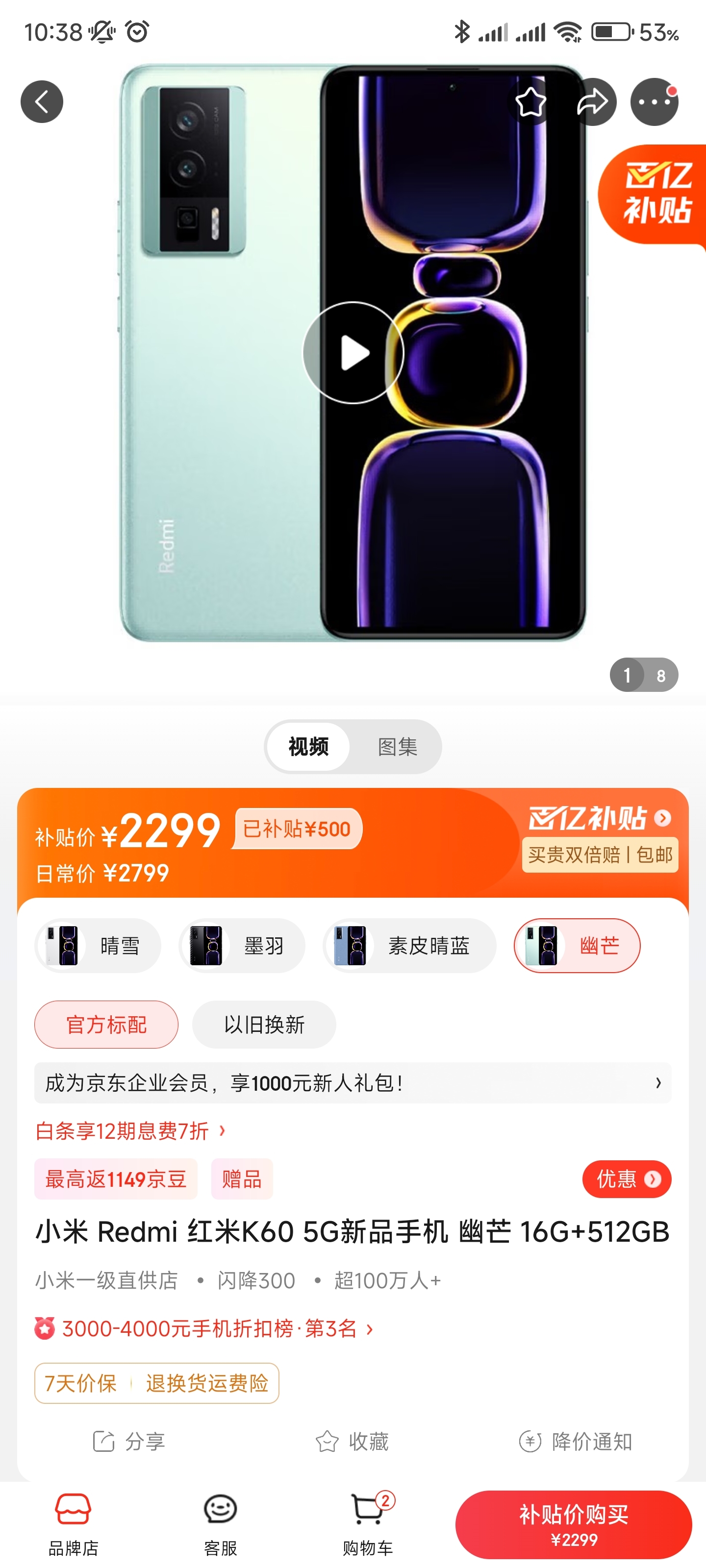Screen dimensions: 706x1568
Task: Tap the red 优惠 button
Action: click(x=626, y=1179)
